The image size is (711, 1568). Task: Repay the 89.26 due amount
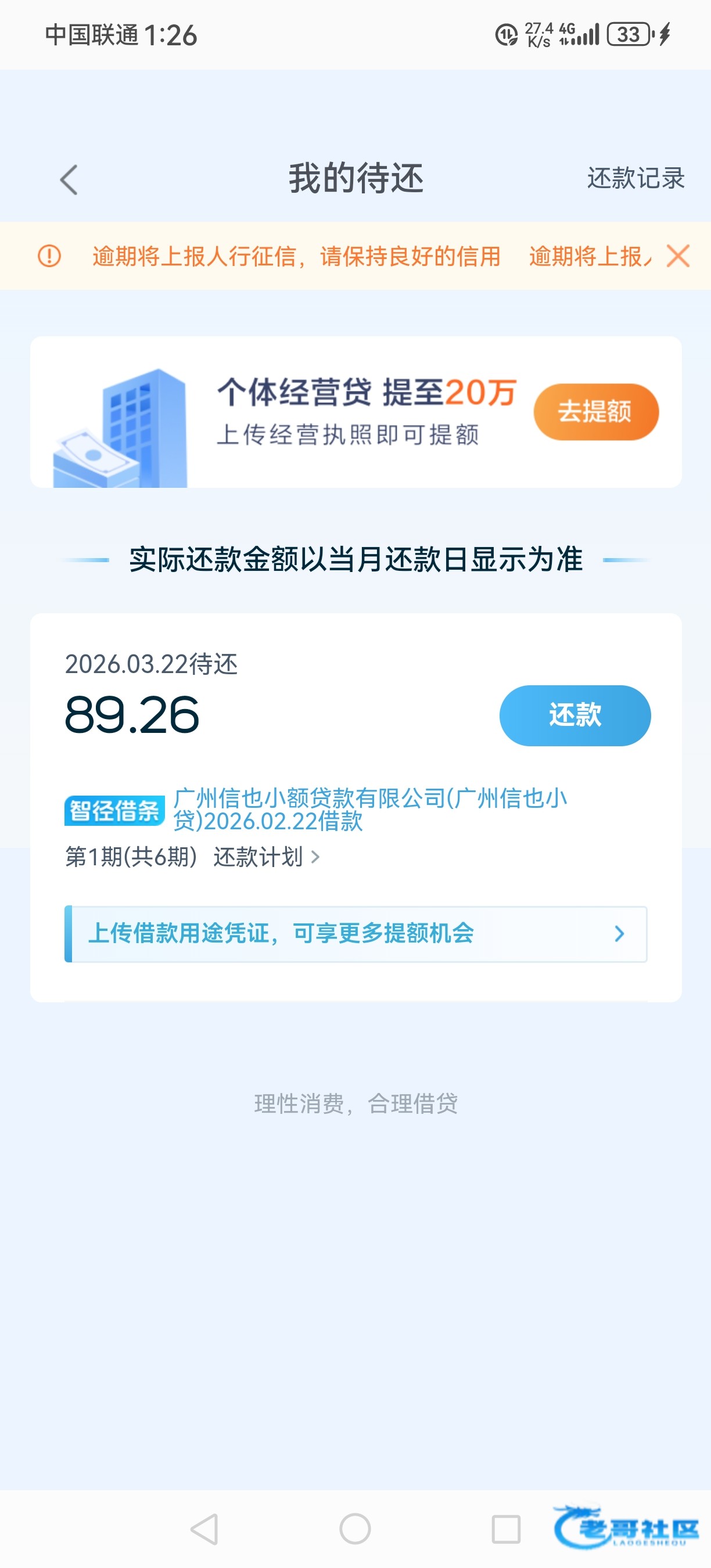click(x=574, y=715)
